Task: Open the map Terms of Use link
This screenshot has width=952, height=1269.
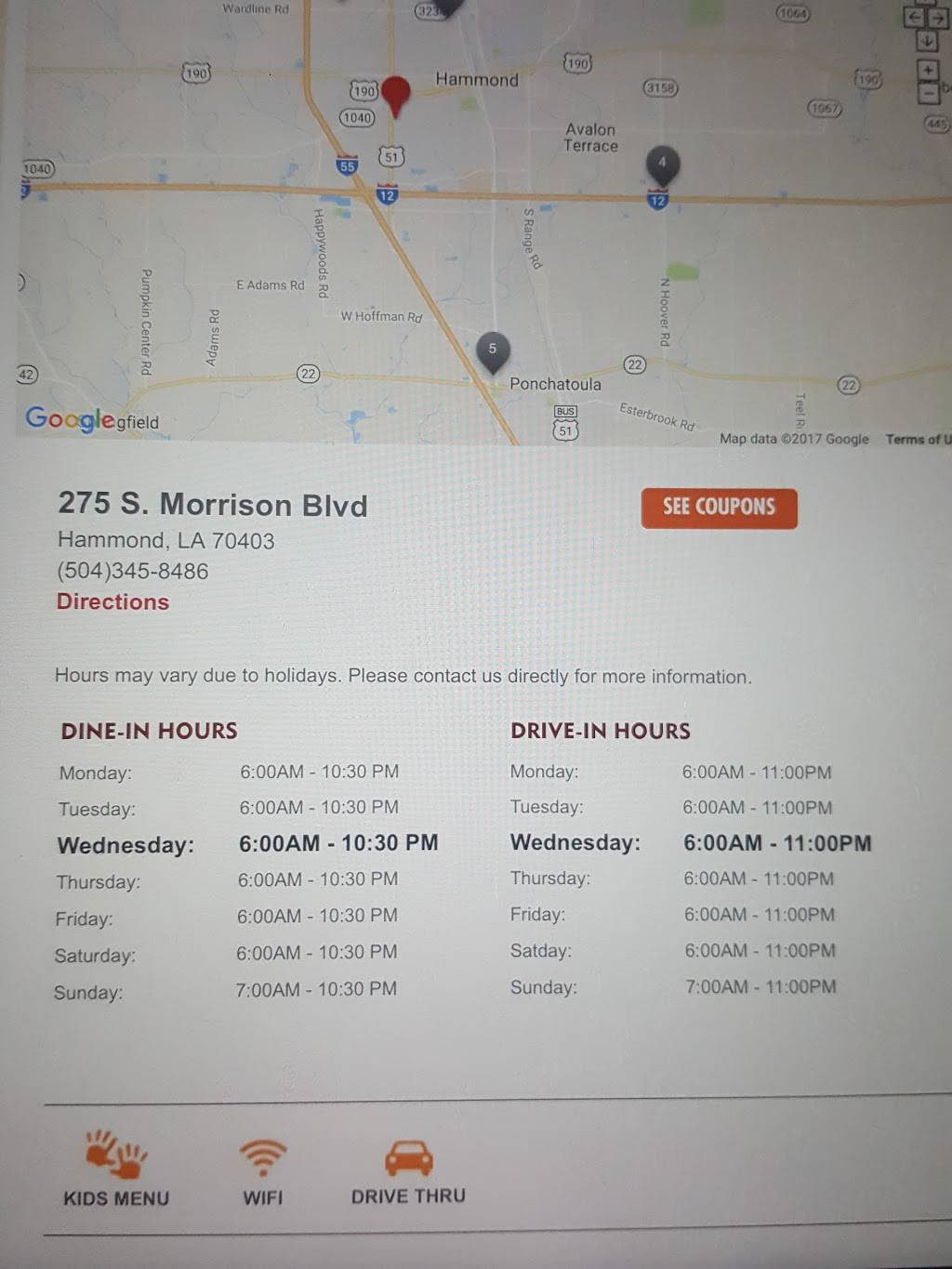Action: pos(916,439)
